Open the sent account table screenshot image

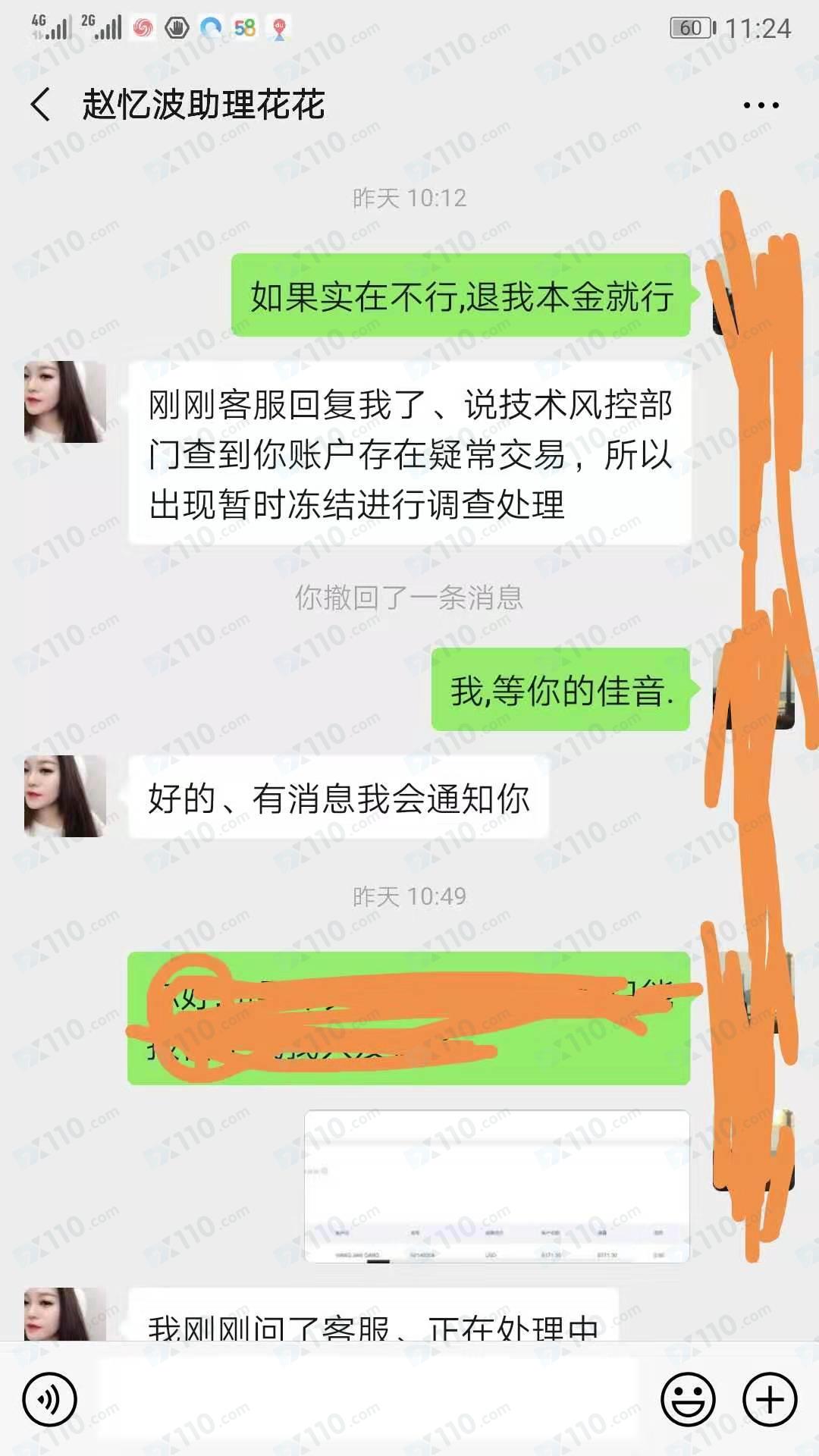[x=497, y=1187]
